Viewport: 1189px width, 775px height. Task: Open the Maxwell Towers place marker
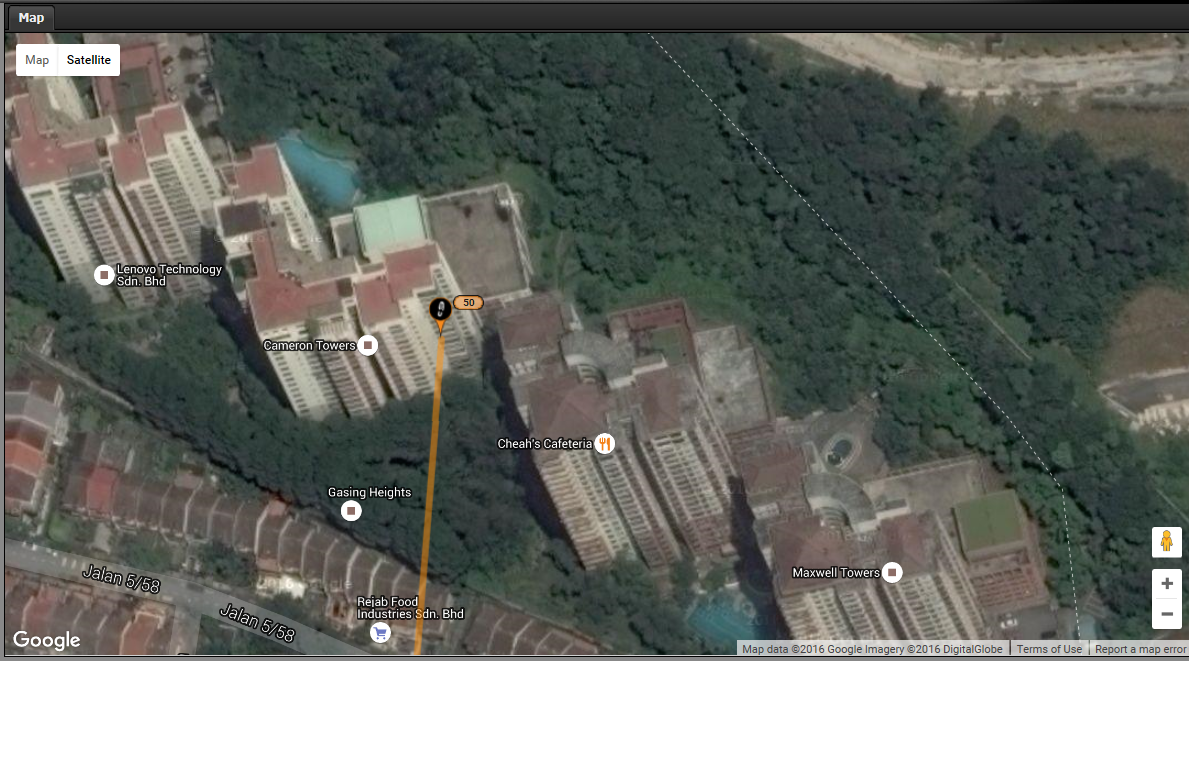tap(893, 573)
